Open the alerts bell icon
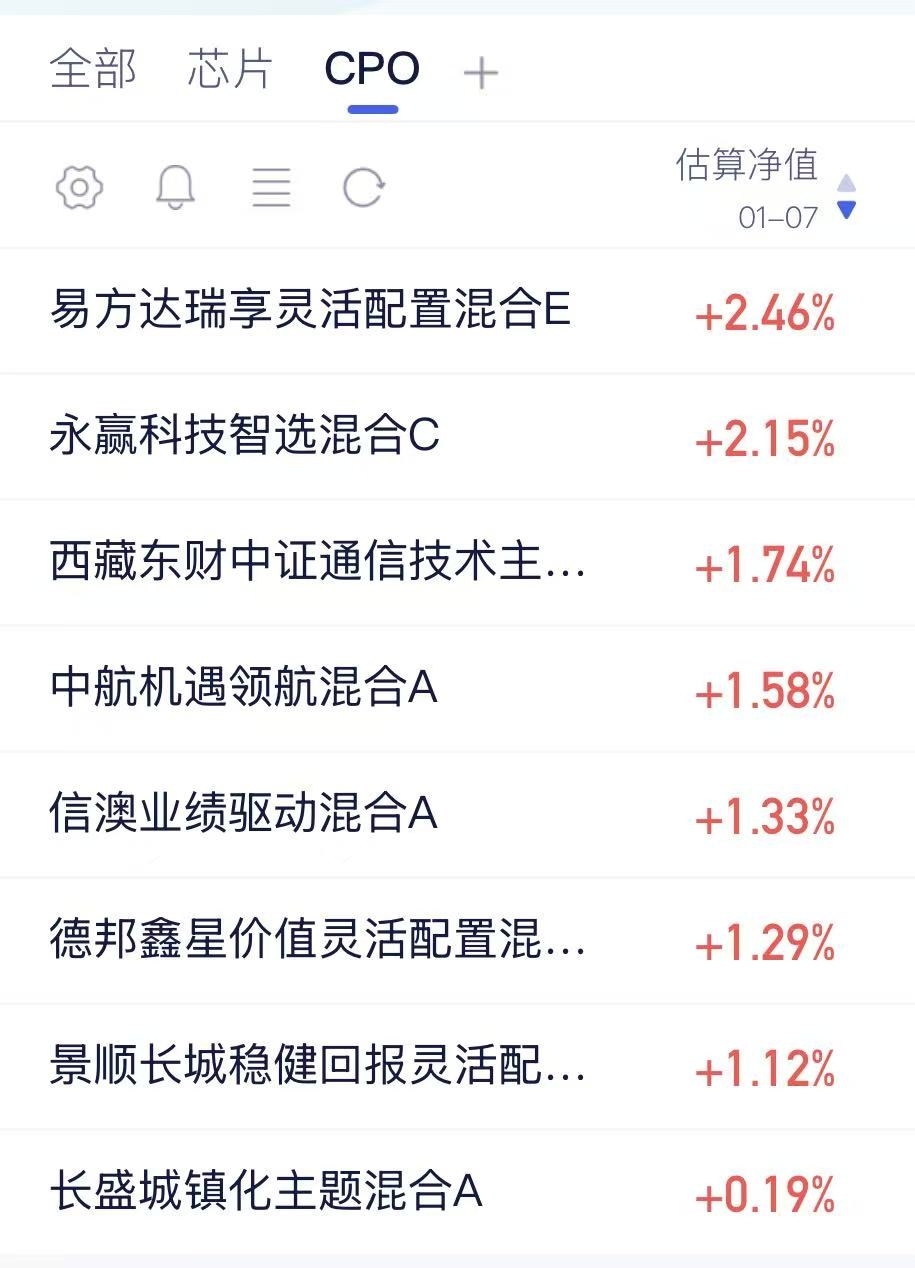Image resolution: width=915 pixels, height=1268 pixels. tap(175, 187)
